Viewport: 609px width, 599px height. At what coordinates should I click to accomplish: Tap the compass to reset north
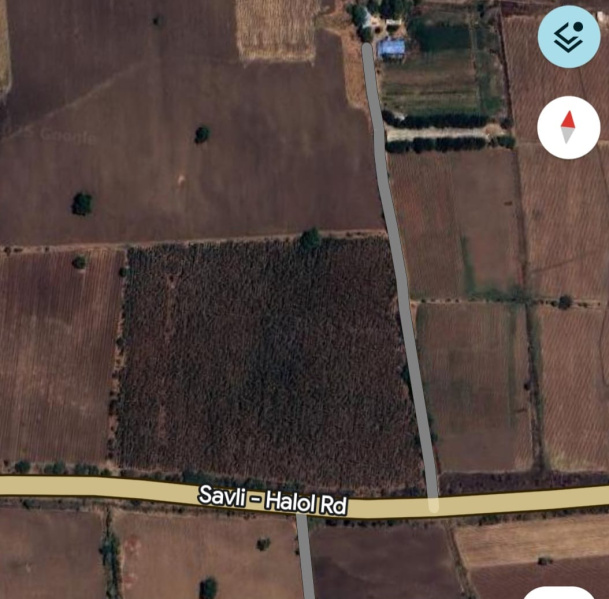[x=568, y=127]
